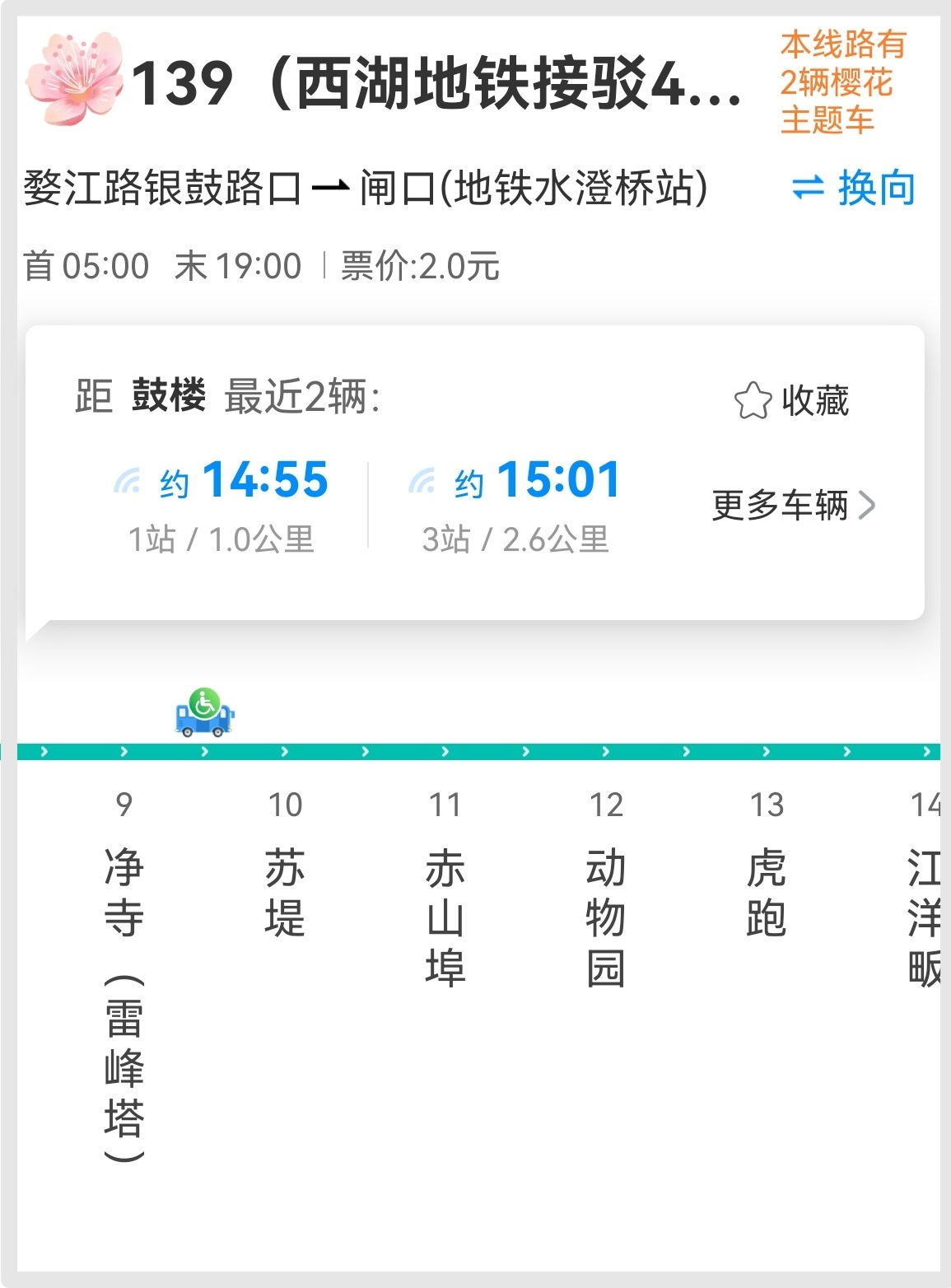
Task: Add this line to favorites with 收藏
Action: point(791,401)
